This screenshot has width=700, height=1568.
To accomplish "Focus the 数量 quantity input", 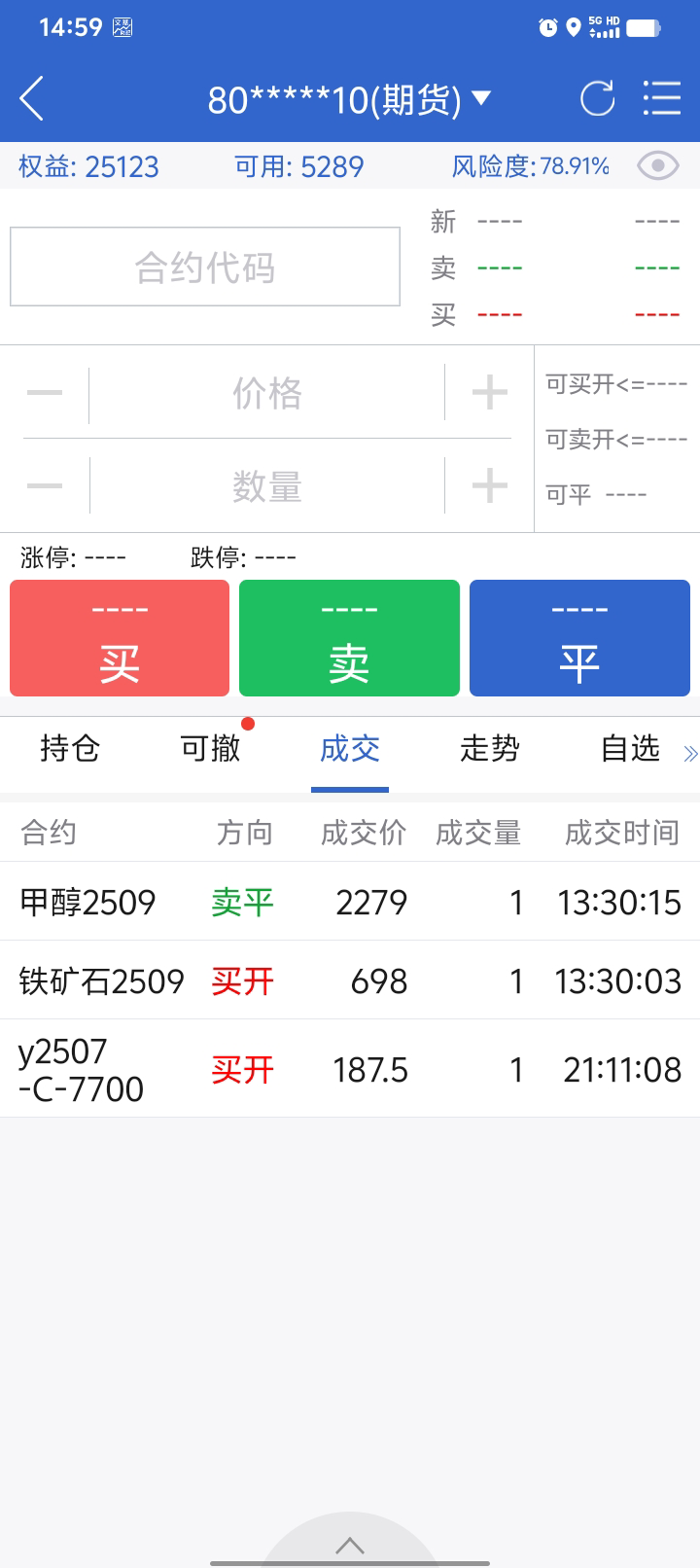I will (x=267, y=485).
